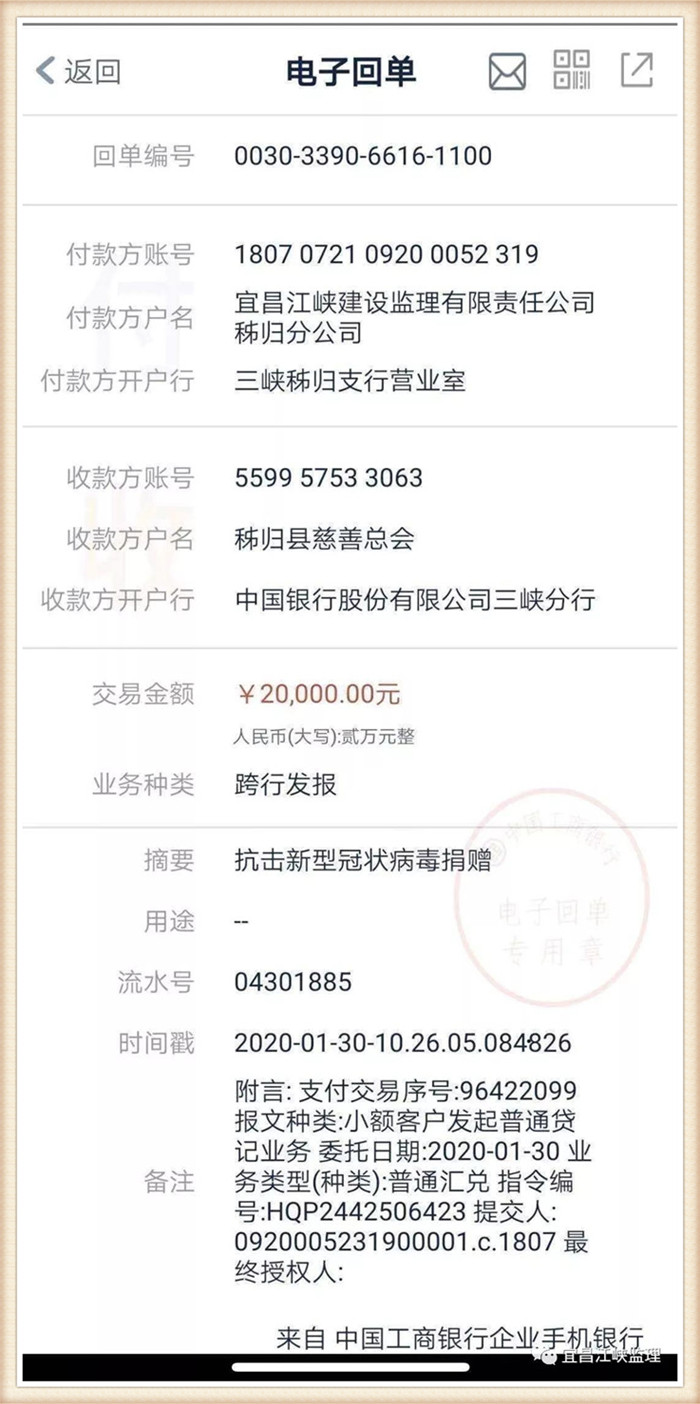Send the receipt by email
The height and width of the screenshot is (1404, 700).
click(507, 71)
